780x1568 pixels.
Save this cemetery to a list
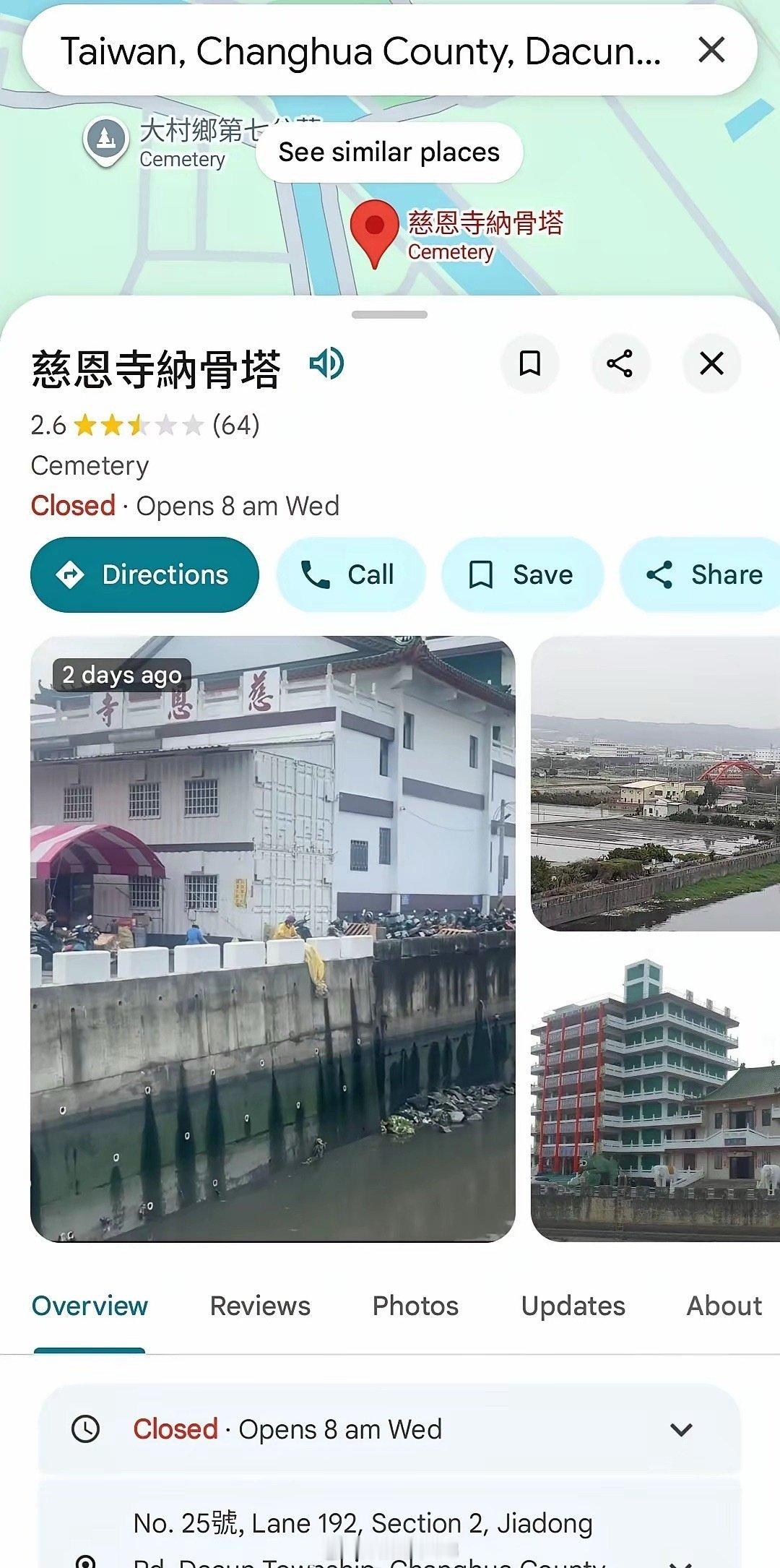tap(522, 574)
